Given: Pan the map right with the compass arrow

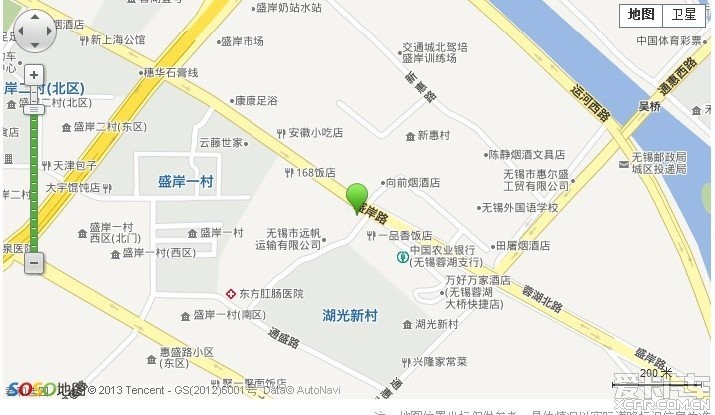Looking at the screenshot, I should 48,32.
